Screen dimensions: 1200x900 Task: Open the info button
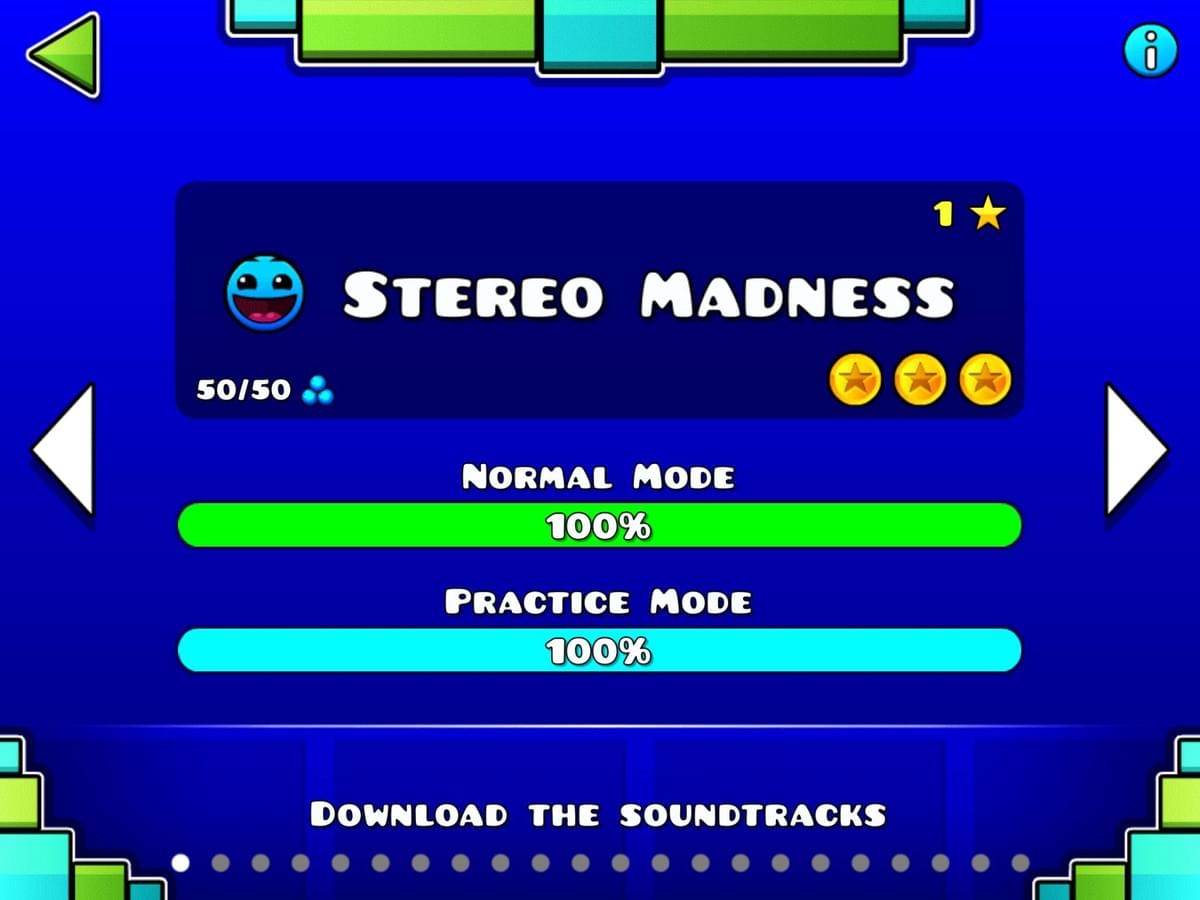1150,50
